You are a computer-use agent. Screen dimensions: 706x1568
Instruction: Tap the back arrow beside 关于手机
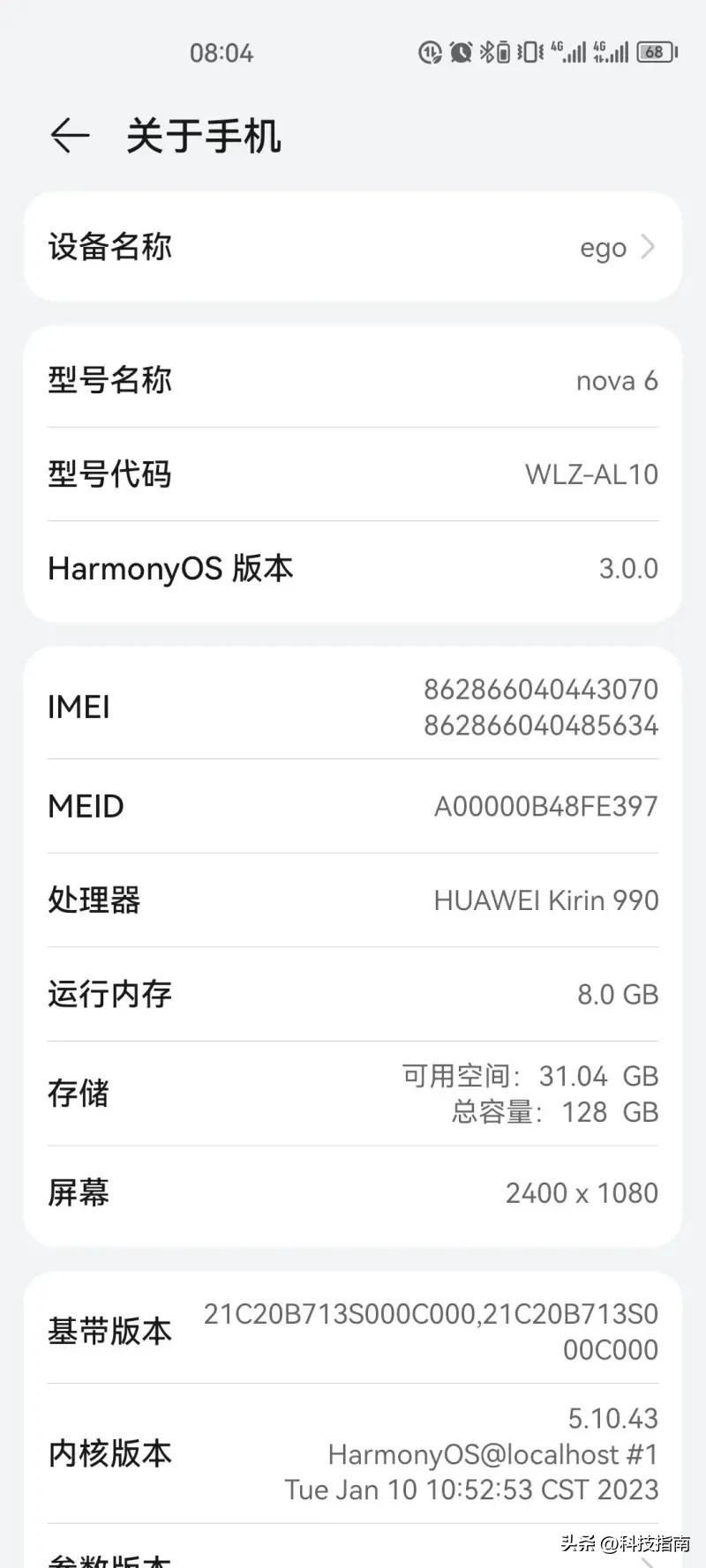[71, 134]
